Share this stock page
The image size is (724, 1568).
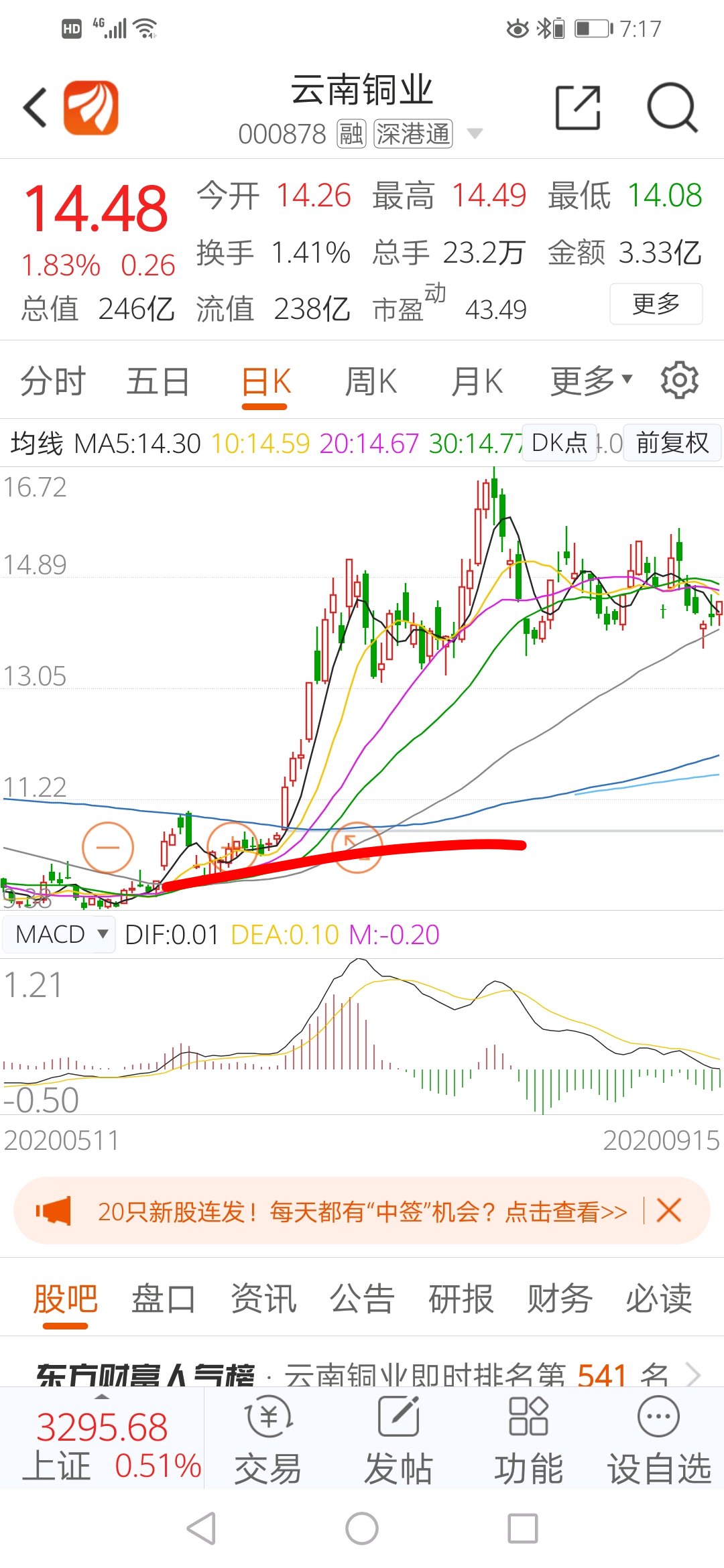coord(577,107)
